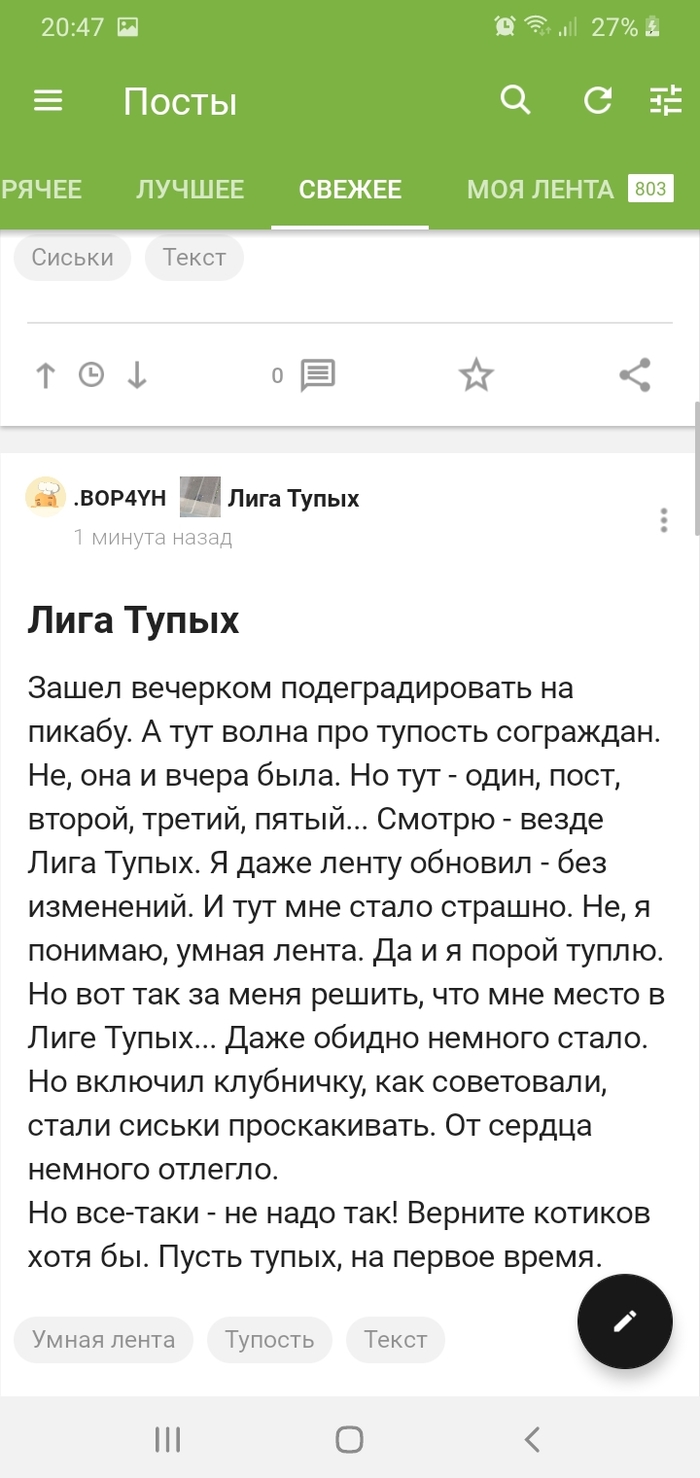This screenshot has height=1478, width=700.
Task: Open the hamburger navigation menu
Action: tap(48, 101)
